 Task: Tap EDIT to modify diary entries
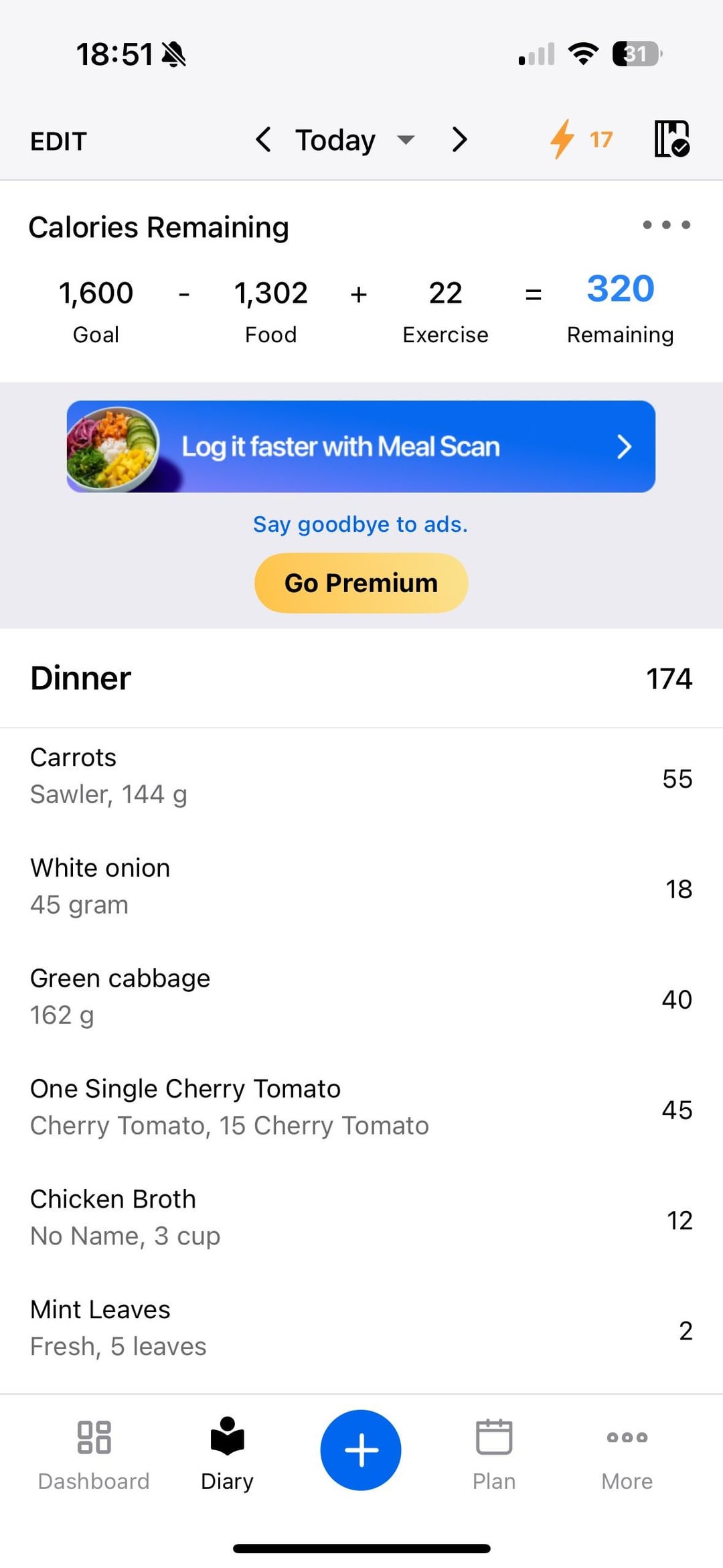tap(58, 141)
